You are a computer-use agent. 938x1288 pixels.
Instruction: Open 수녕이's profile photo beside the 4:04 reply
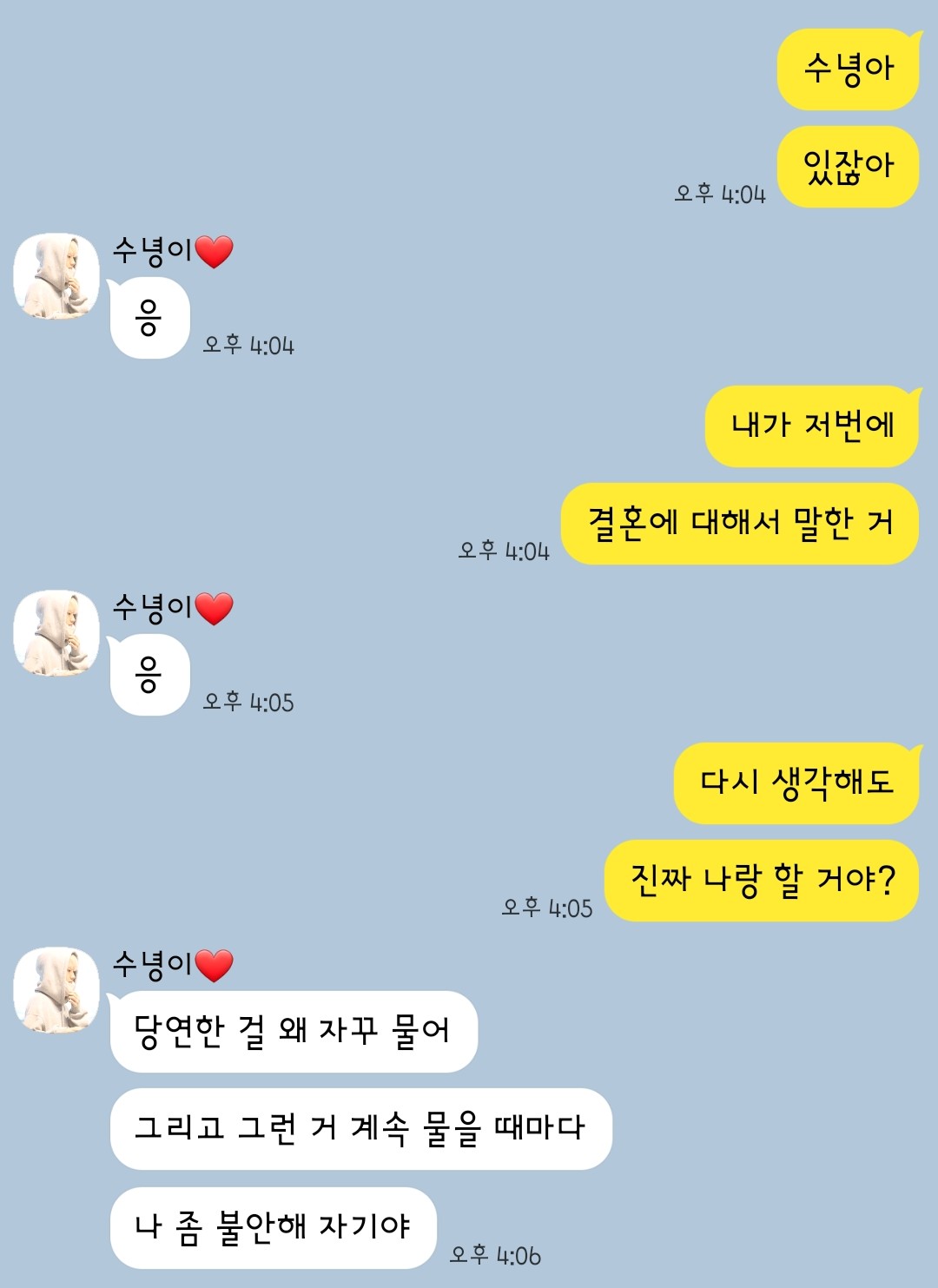pos(56,276)
